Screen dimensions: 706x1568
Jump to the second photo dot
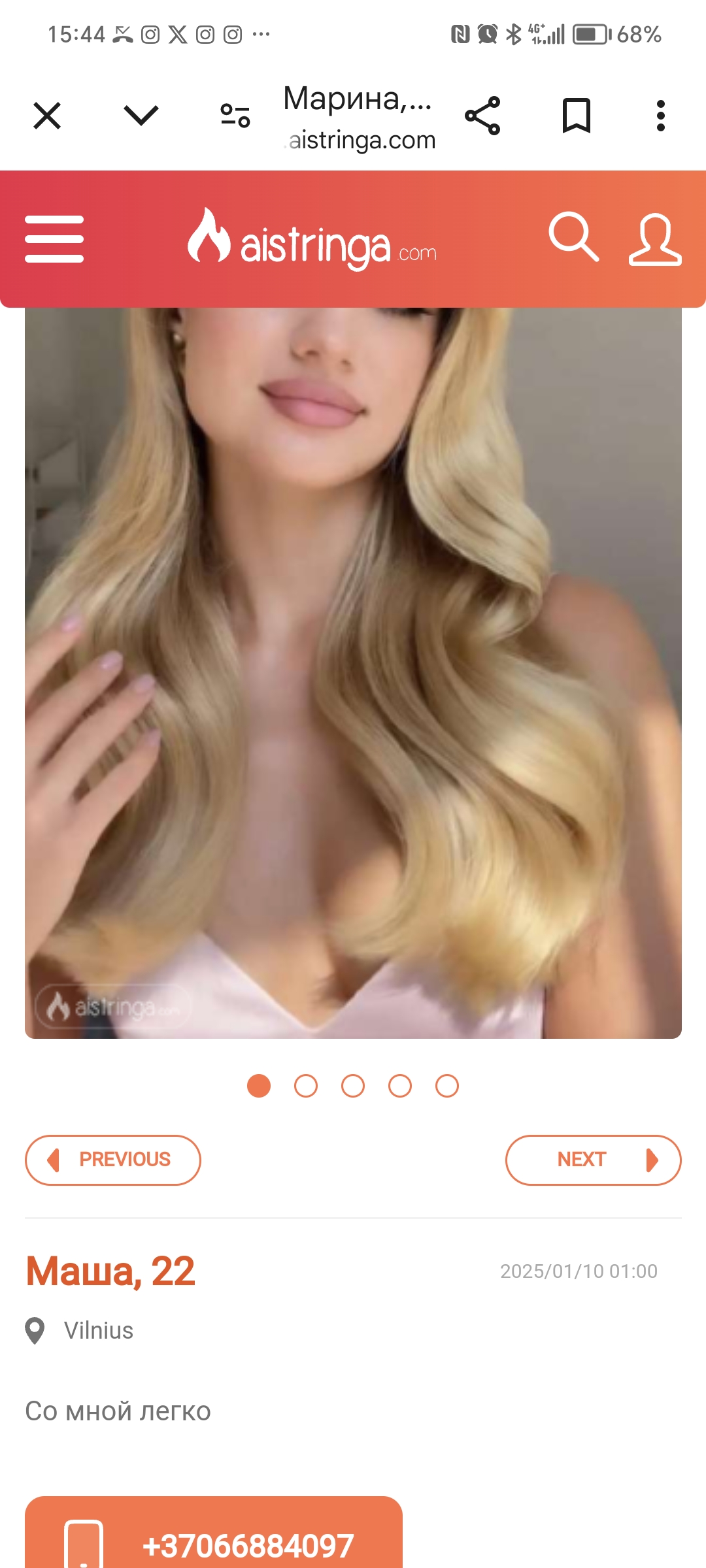point(306,1086)
